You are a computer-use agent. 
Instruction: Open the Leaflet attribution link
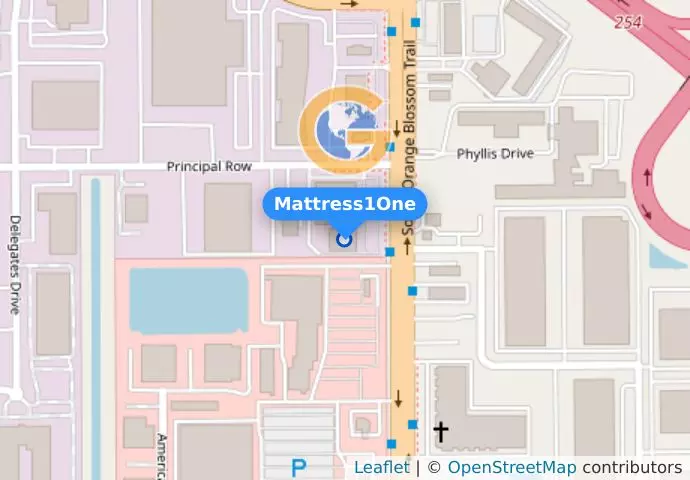pos(381,467)
